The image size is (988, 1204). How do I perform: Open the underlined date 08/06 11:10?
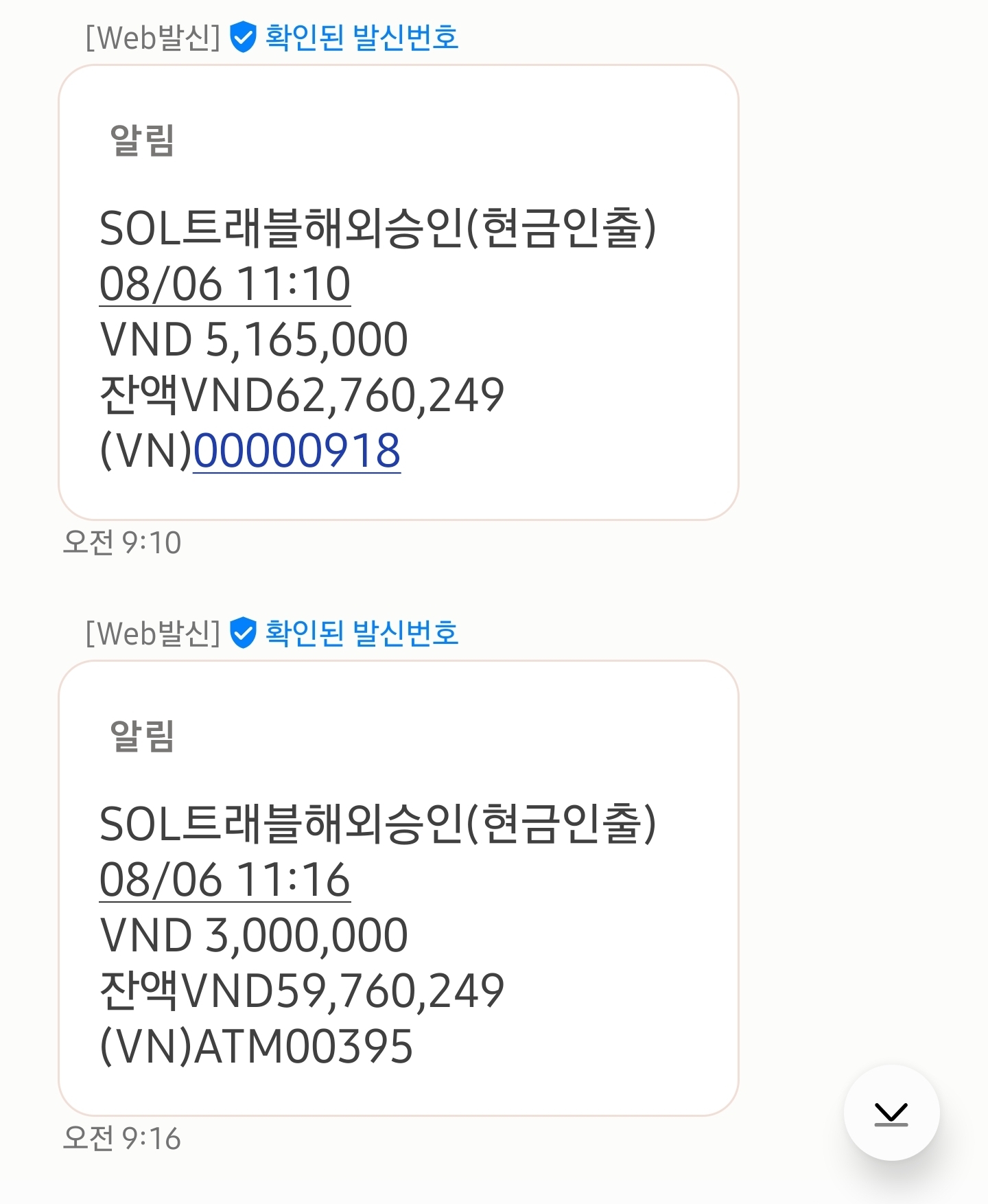(225, 283)
